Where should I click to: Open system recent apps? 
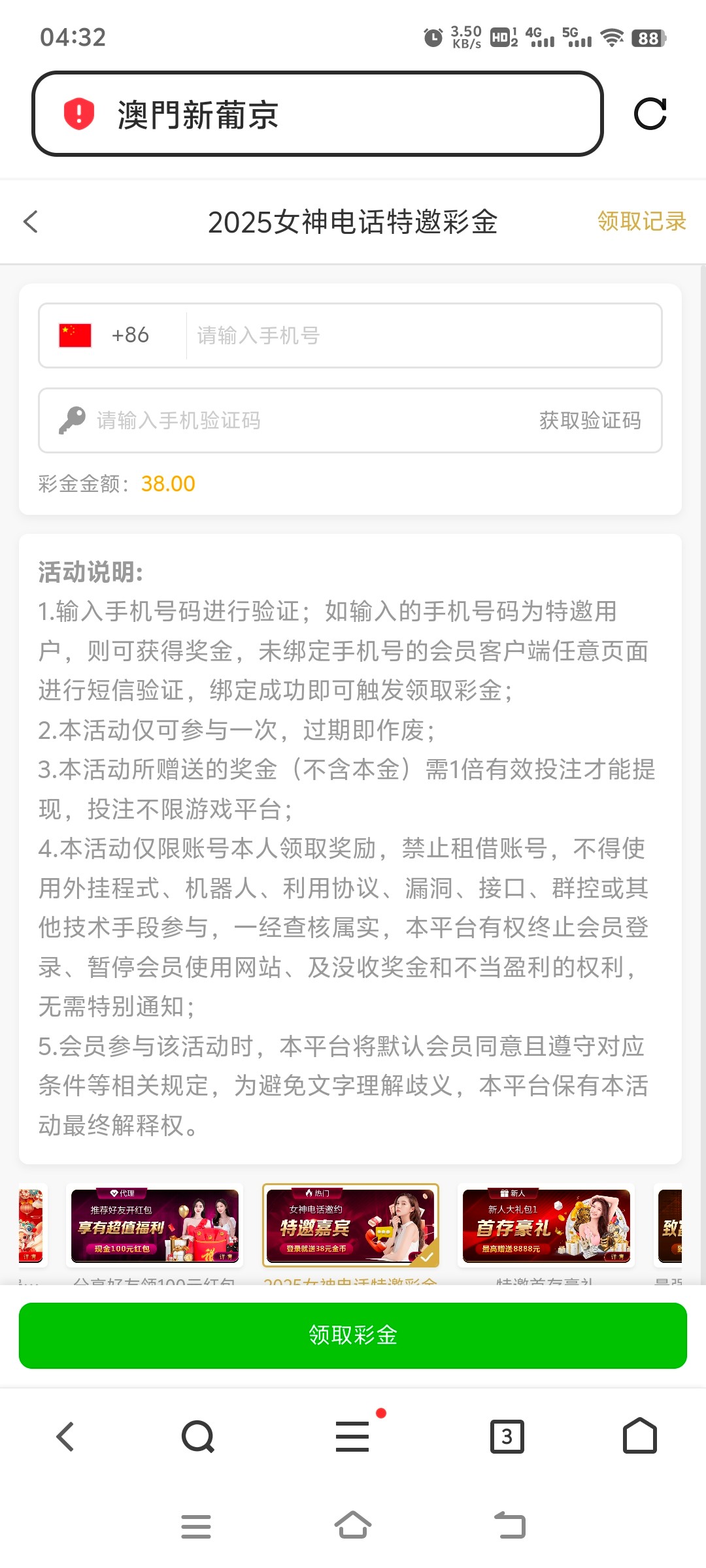click(x=196, y=1526)
